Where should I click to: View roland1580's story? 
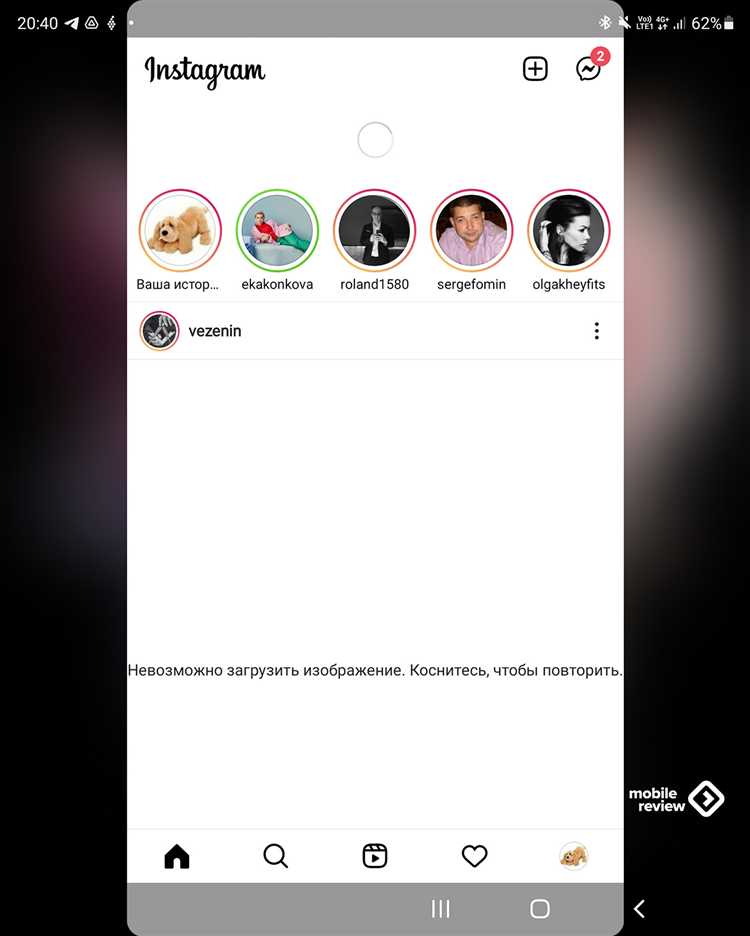[374, 231]
